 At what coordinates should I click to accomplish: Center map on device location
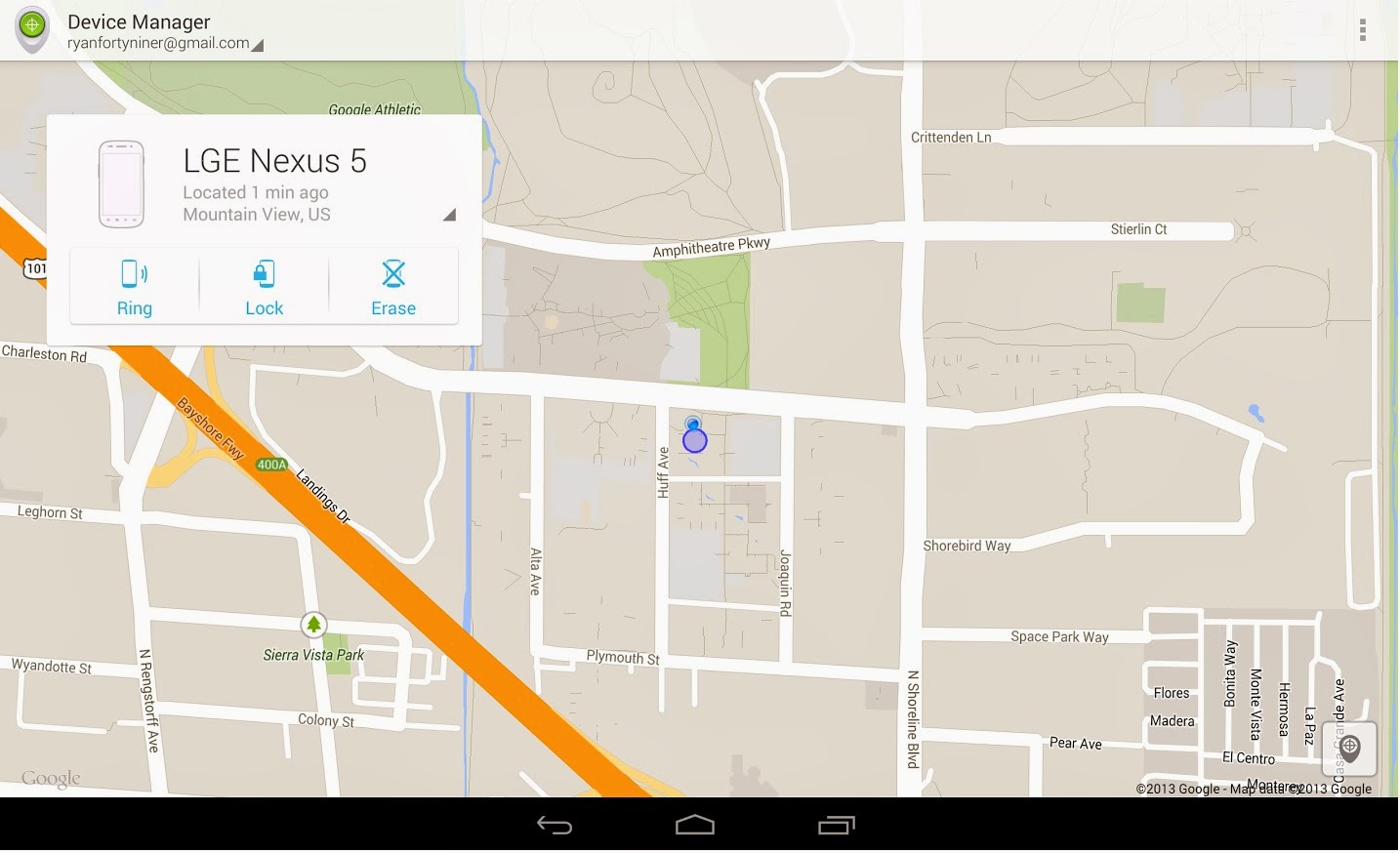pyautogui.click(x=1349, y=749)
